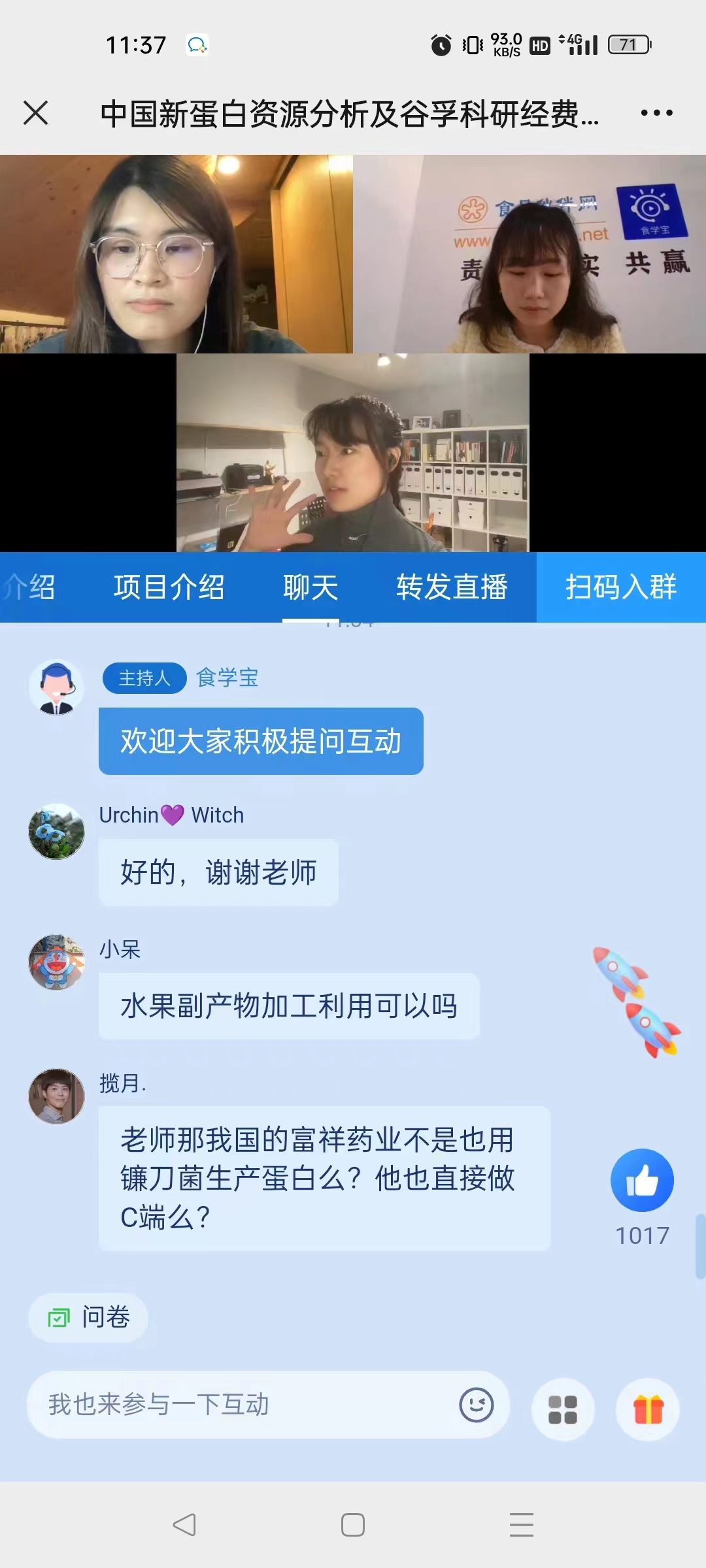View 食学宝 host avatar profile
Screen dimensions: 706x1568
(57, 687)
